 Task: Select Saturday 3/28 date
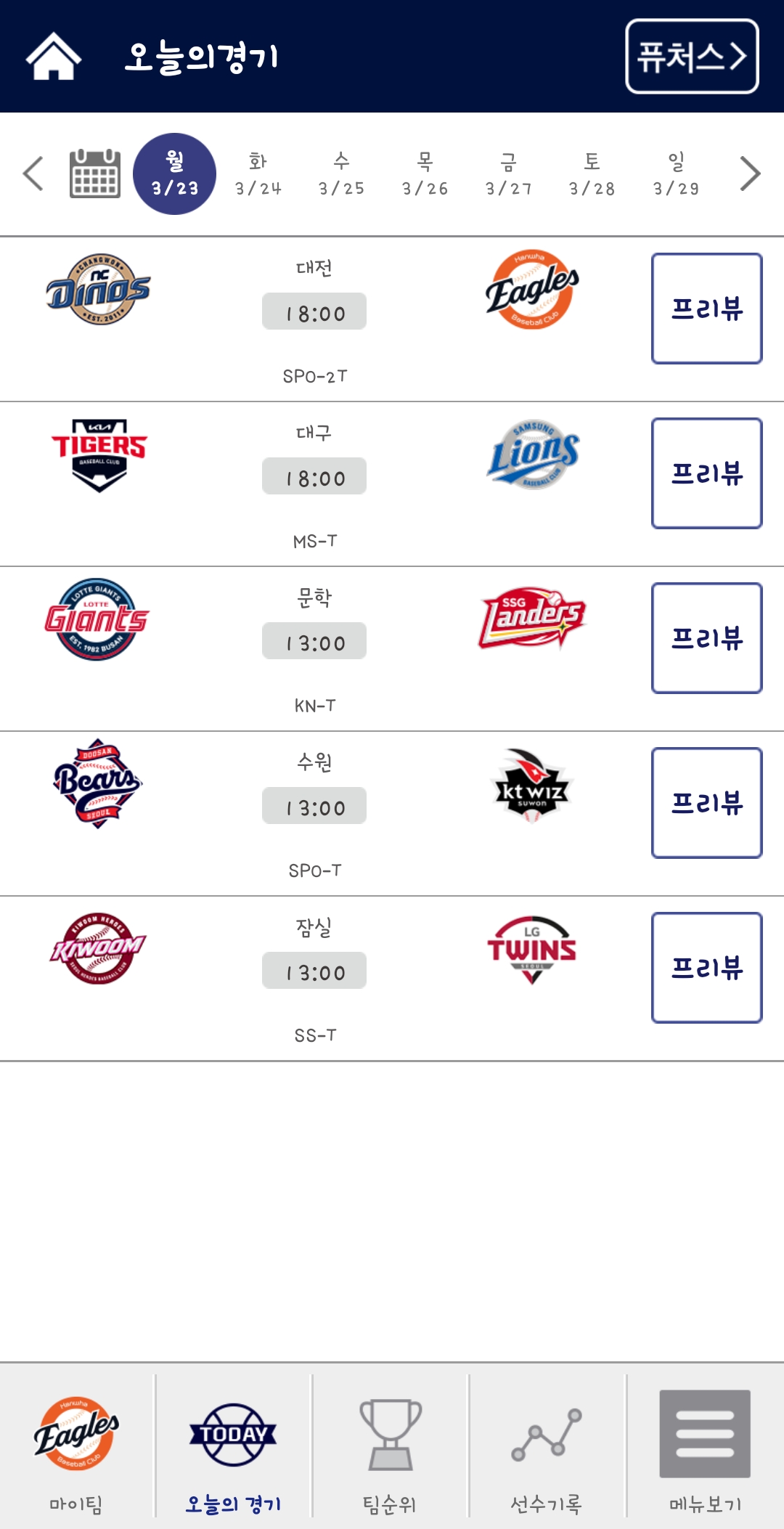(592, 174)
